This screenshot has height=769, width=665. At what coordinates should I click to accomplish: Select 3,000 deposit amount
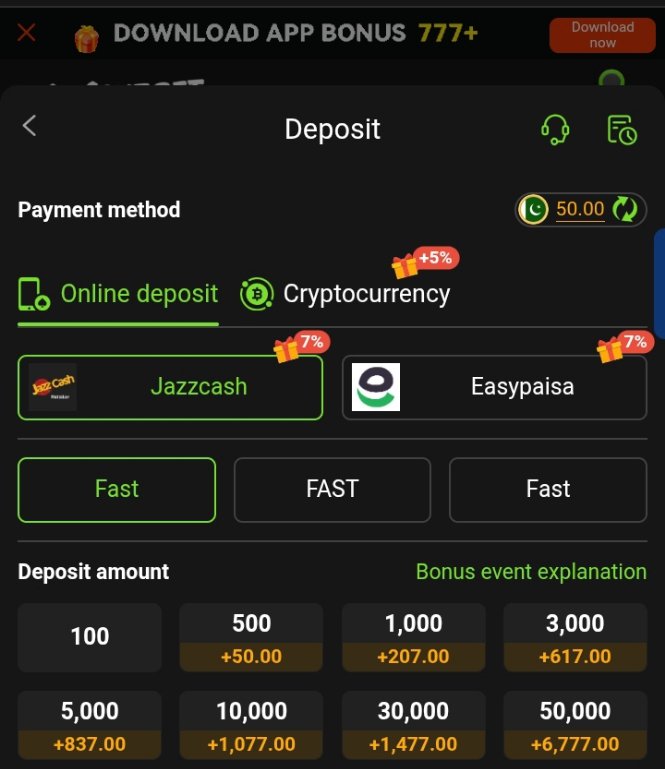575,637
